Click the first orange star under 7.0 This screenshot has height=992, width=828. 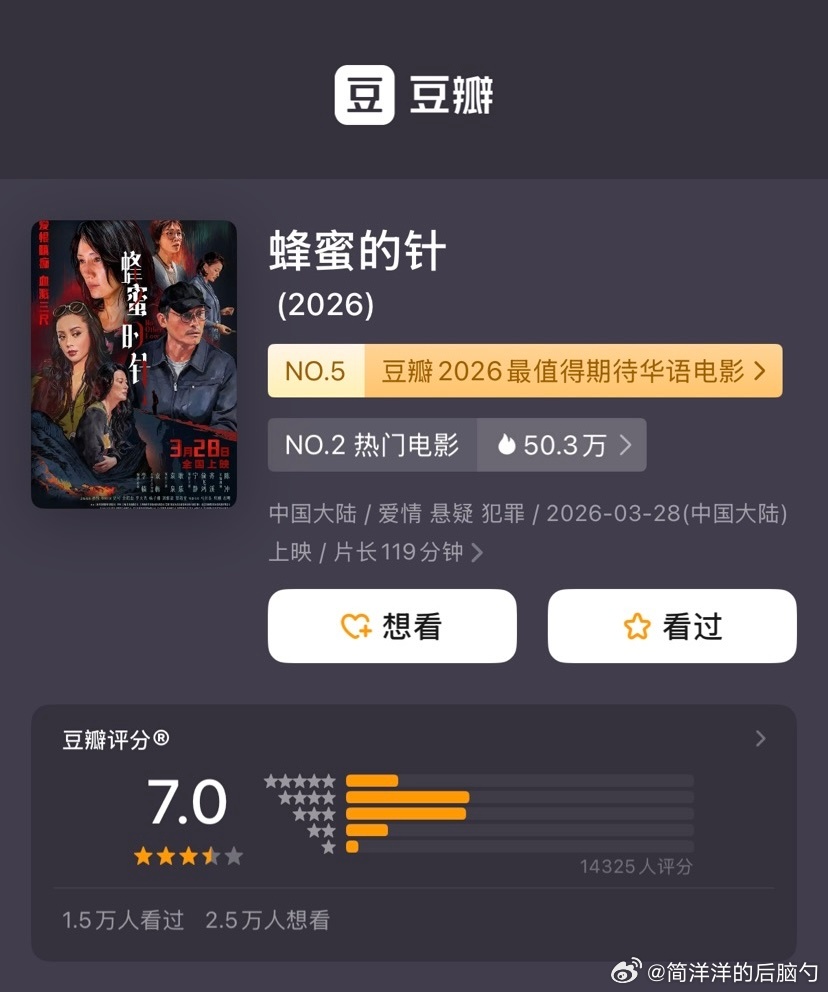pos(144,855)
